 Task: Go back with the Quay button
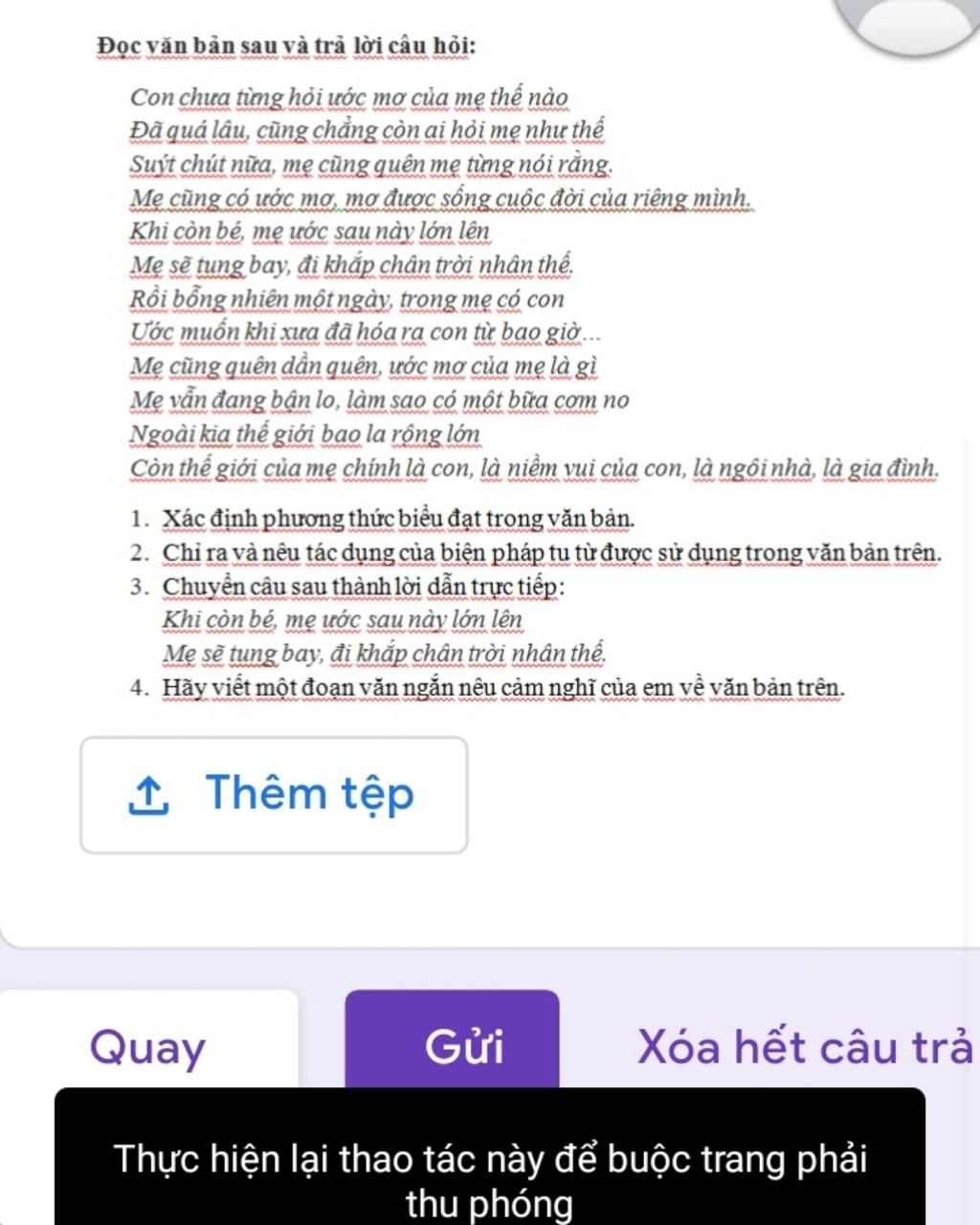148,1045
